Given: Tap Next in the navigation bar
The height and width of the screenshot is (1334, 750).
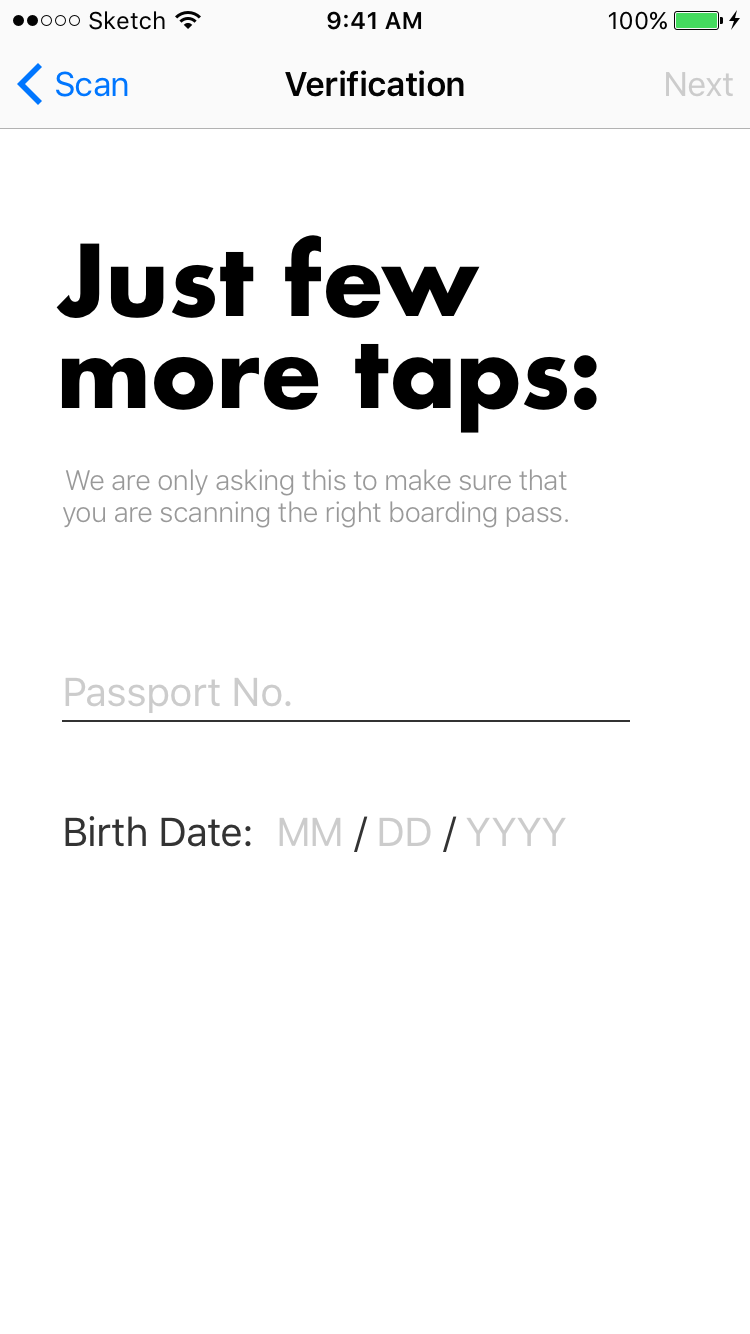Looking at the screenshot, I should coord(699,85).
